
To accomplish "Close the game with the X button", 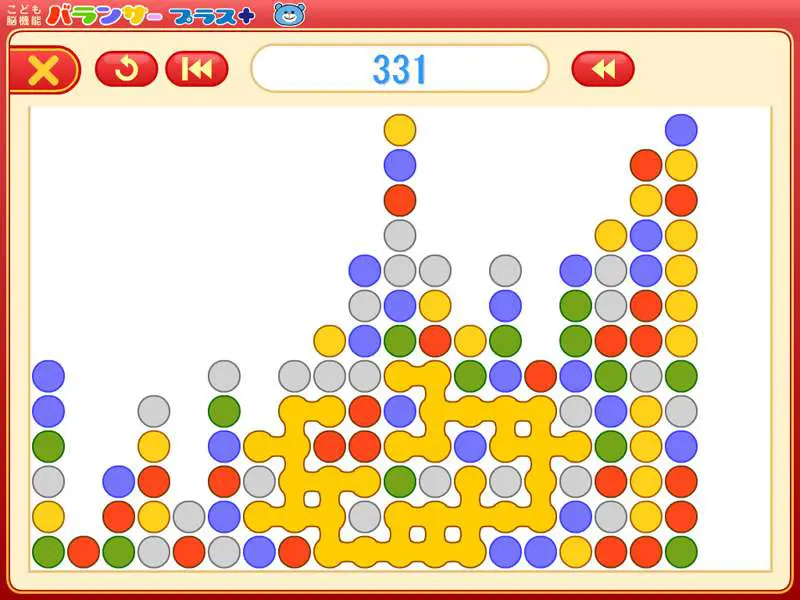I will [x=42, y=70].
